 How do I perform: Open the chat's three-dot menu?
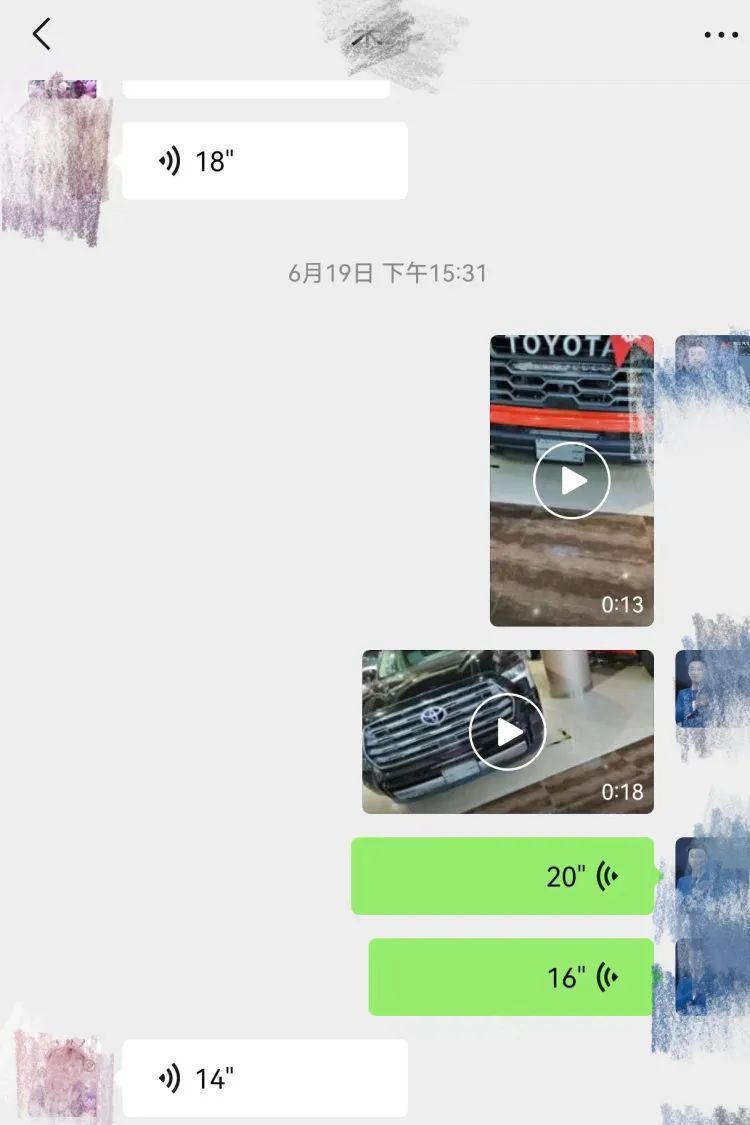(x=720, y=35)
